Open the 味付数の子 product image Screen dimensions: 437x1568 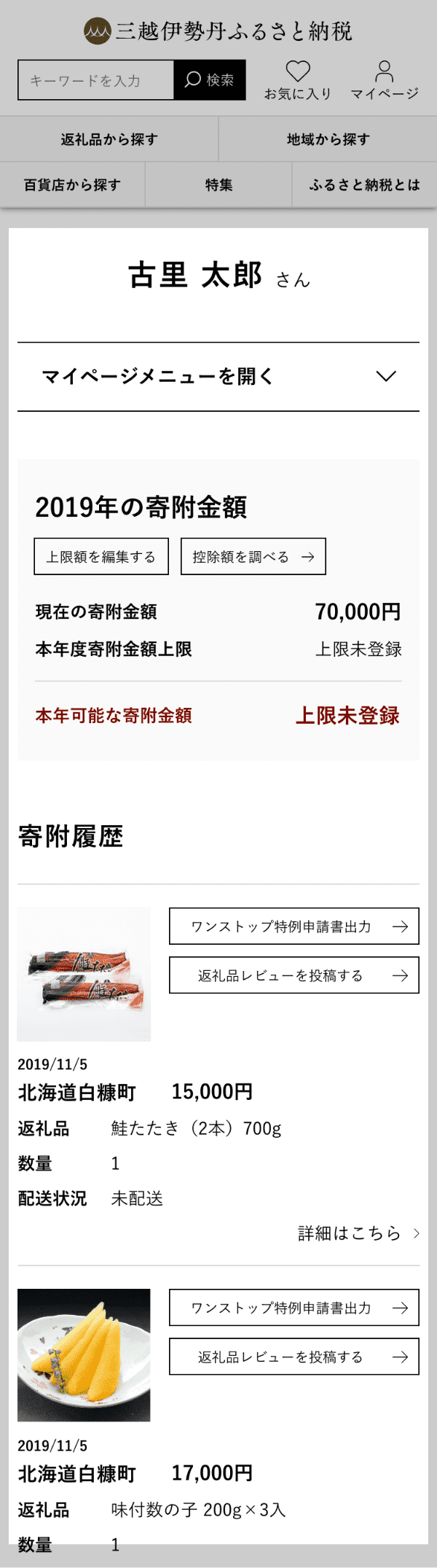[x=84, y=1355]
